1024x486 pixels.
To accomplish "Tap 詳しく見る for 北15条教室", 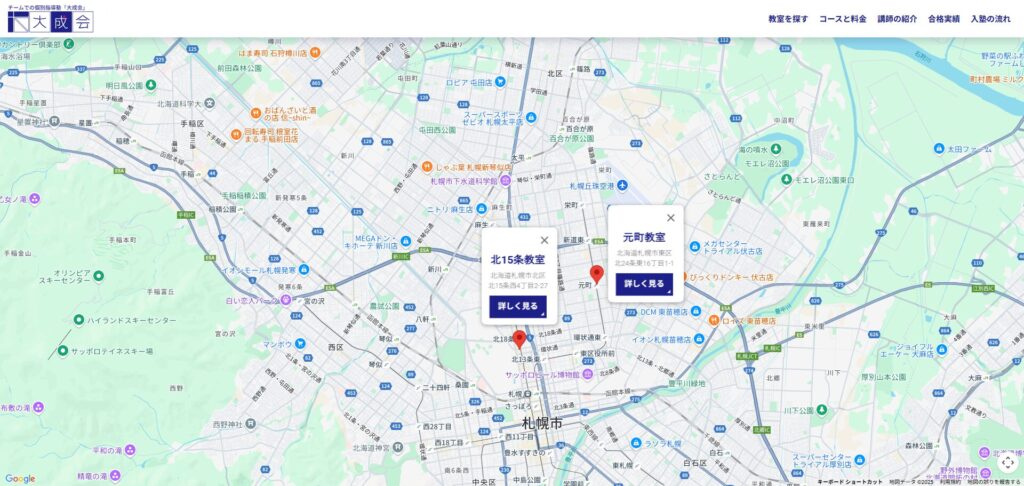I will coord(517,306).
